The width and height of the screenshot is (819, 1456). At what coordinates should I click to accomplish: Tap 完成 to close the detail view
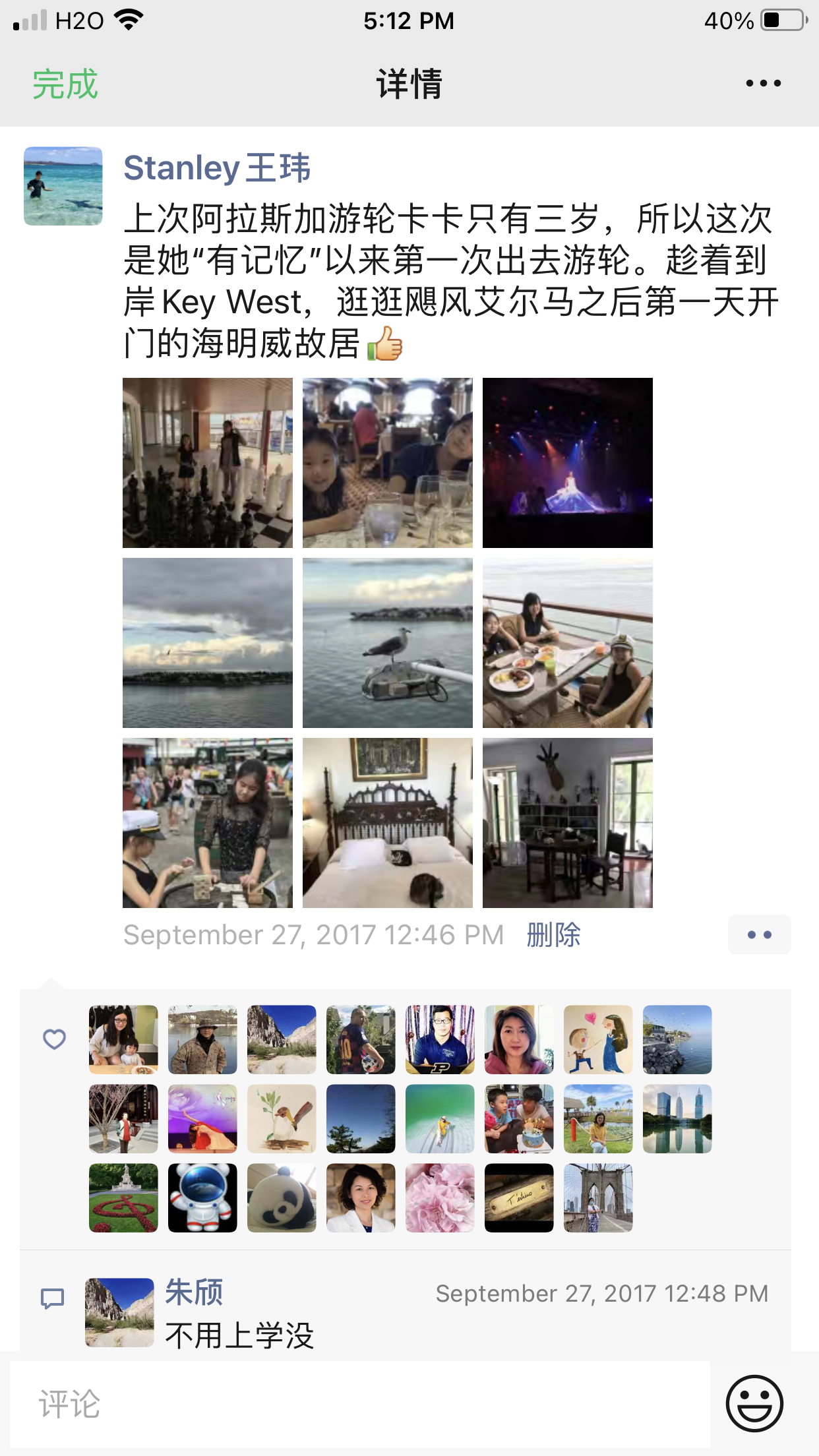pyautogui.click(x=65, y=84)
